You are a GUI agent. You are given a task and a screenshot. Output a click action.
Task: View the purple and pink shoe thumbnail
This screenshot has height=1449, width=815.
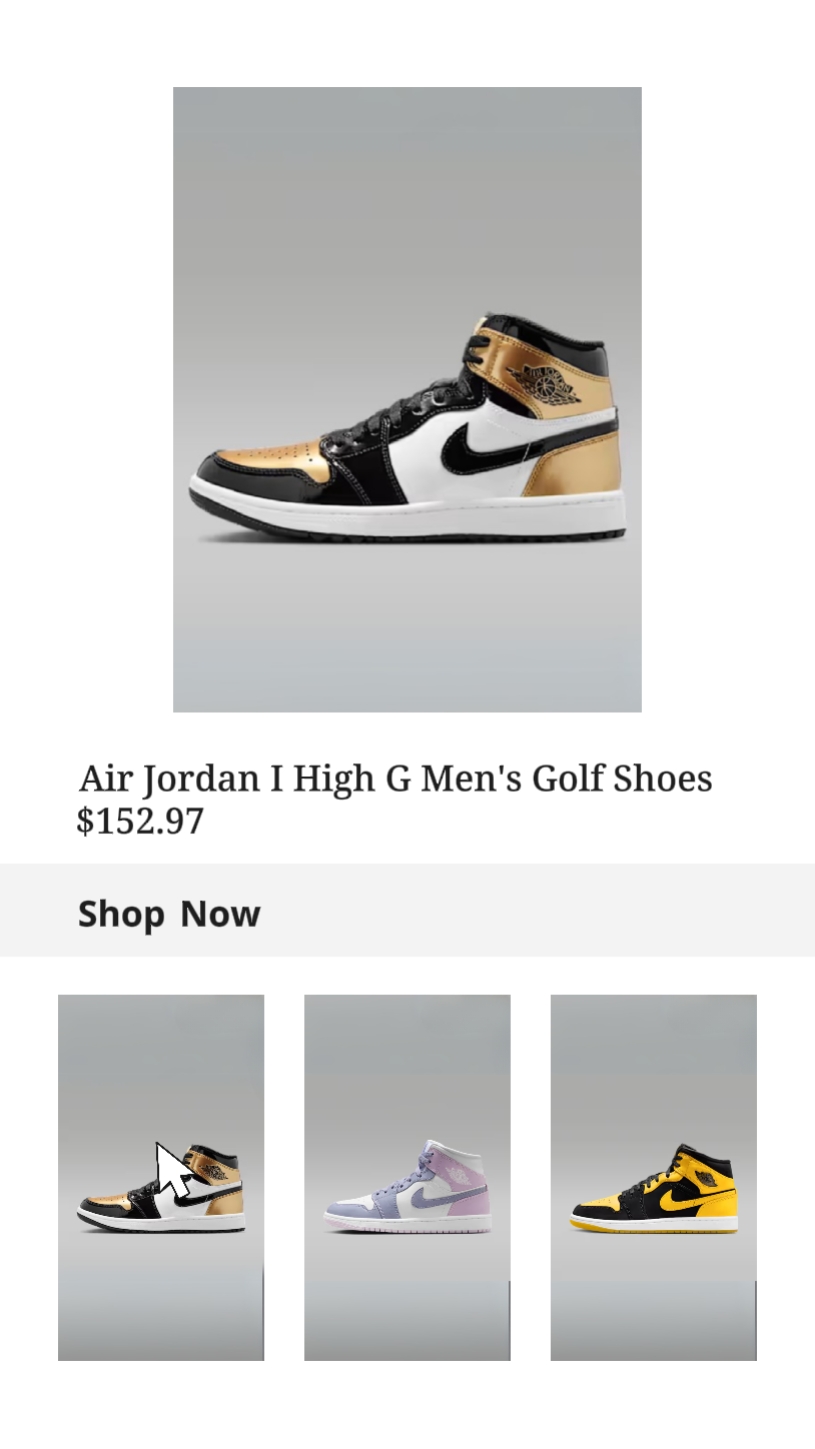tap(407, 1177)
